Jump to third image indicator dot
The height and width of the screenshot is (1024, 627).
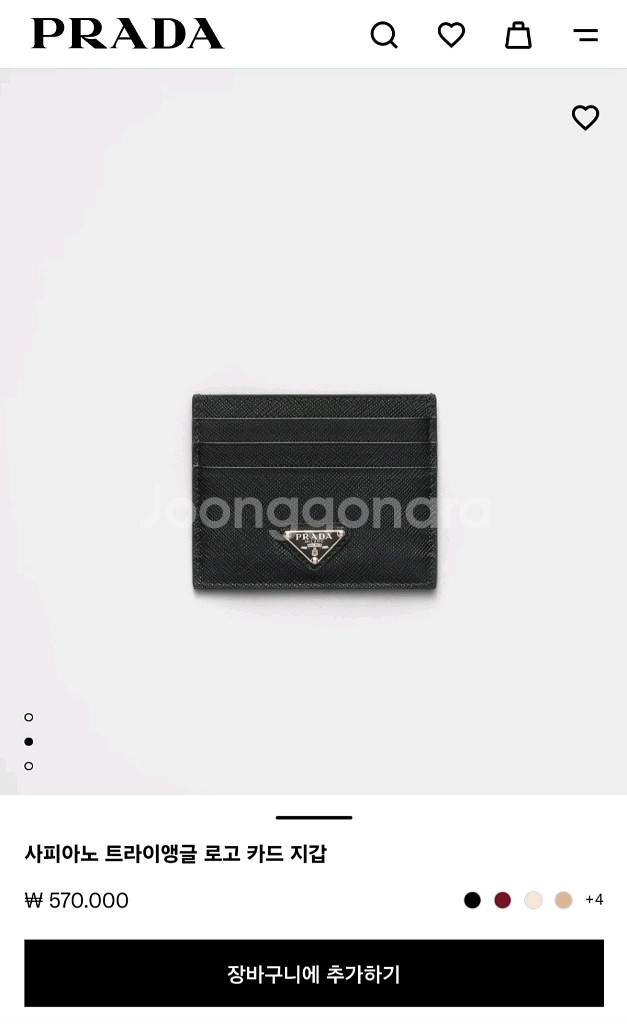click(29, 766)
